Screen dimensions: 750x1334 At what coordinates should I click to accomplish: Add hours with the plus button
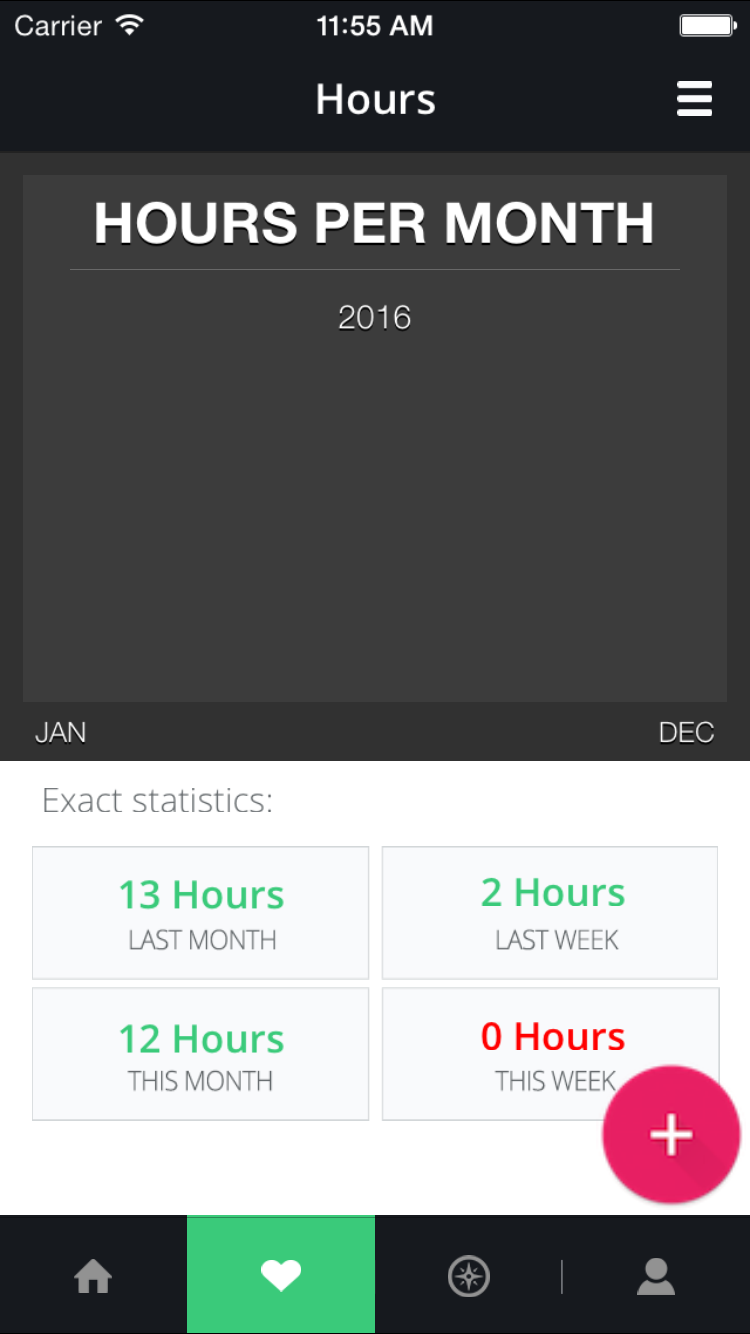[x=670, y=1135]
